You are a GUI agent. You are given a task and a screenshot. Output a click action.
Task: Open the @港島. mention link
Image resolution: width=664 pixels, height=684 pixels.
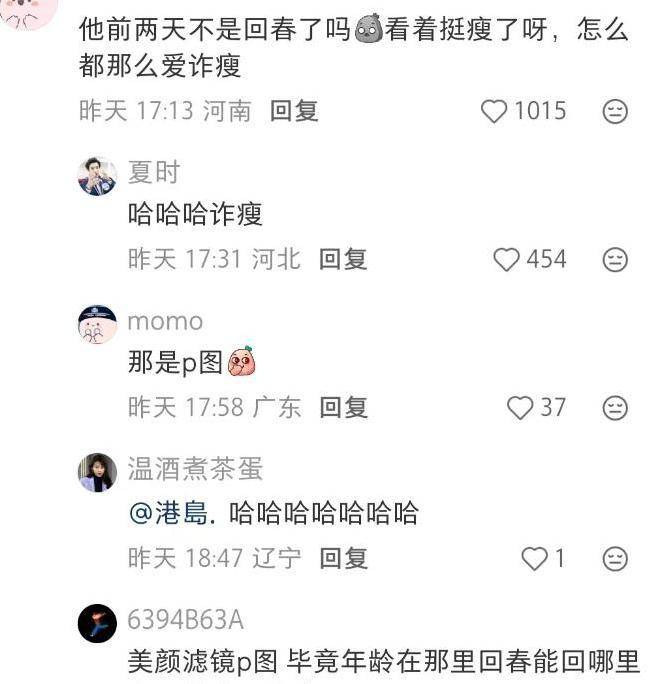[172, 514]
